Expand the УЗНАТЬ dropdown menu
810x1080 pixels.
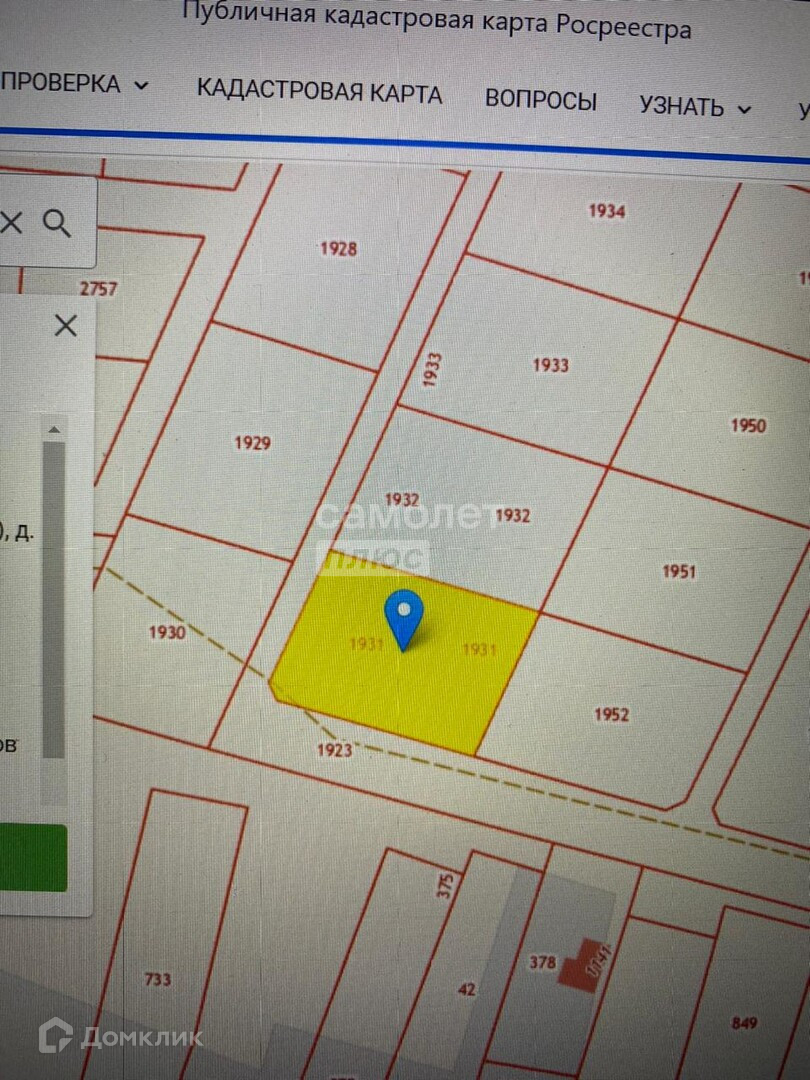[695, 107]
